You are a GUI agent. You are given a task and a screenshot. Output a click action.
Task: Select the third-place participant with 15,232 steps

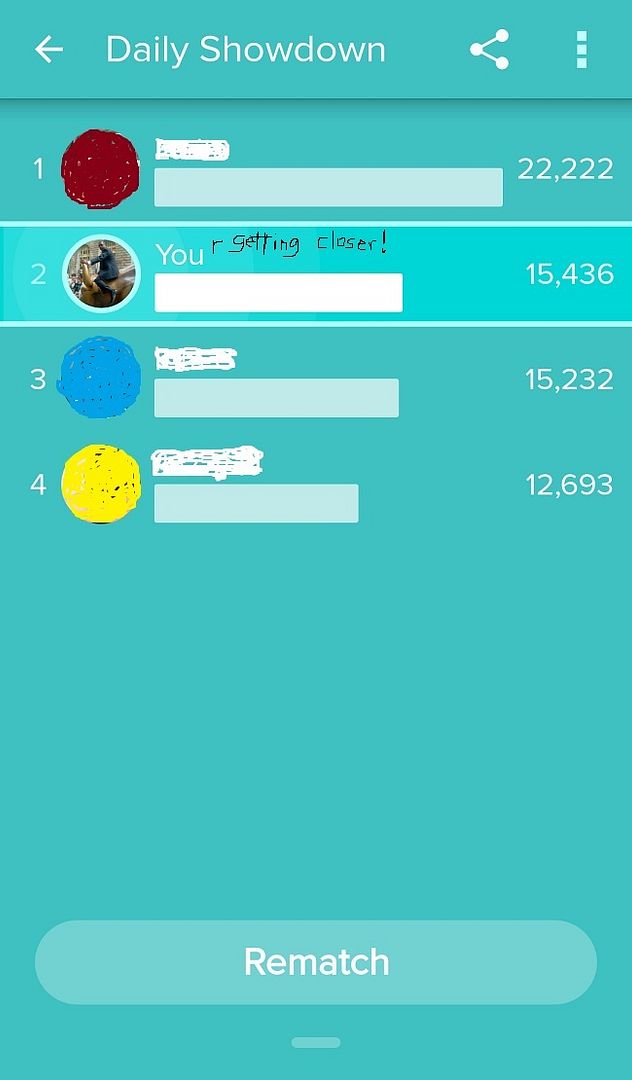(x=316, y=379)
